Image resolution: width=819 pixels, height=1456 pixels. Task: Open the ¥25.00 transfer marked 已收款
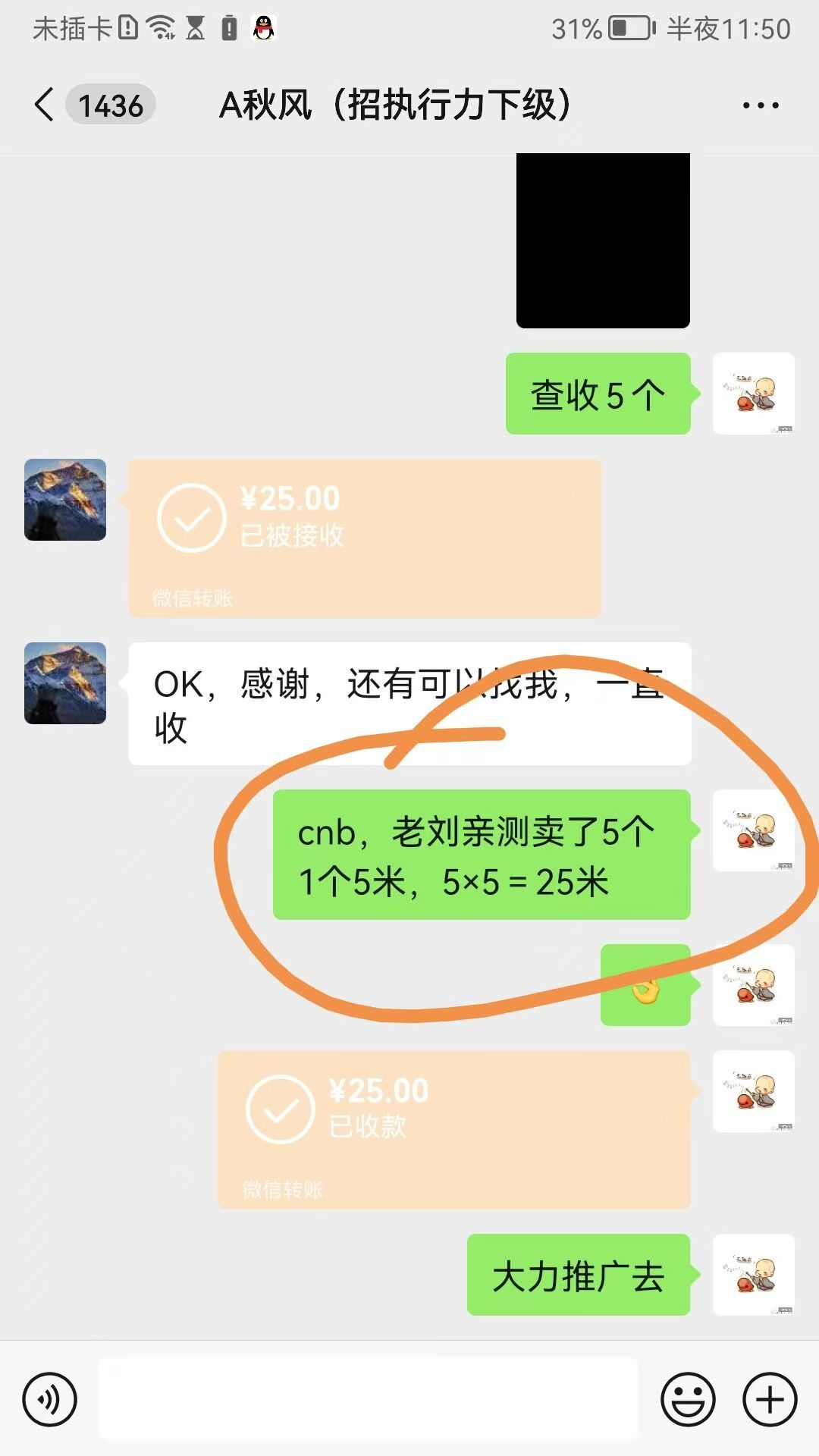pyautogui.click(x=454, y=1130)
